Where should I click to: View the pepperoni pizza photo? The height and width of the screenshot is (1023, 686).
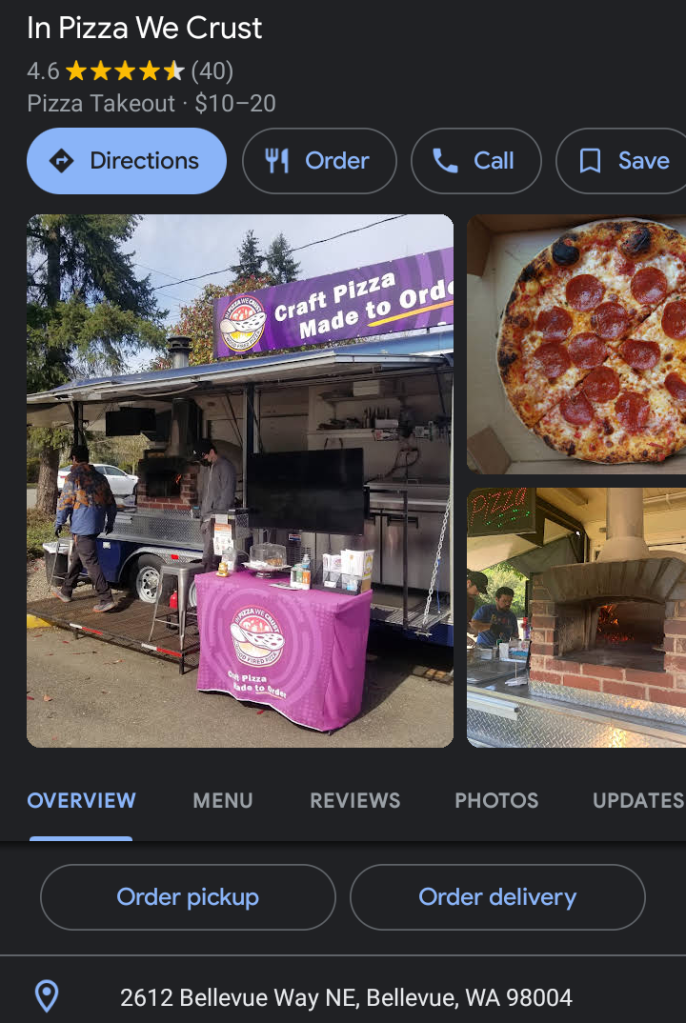coord(577,344)
